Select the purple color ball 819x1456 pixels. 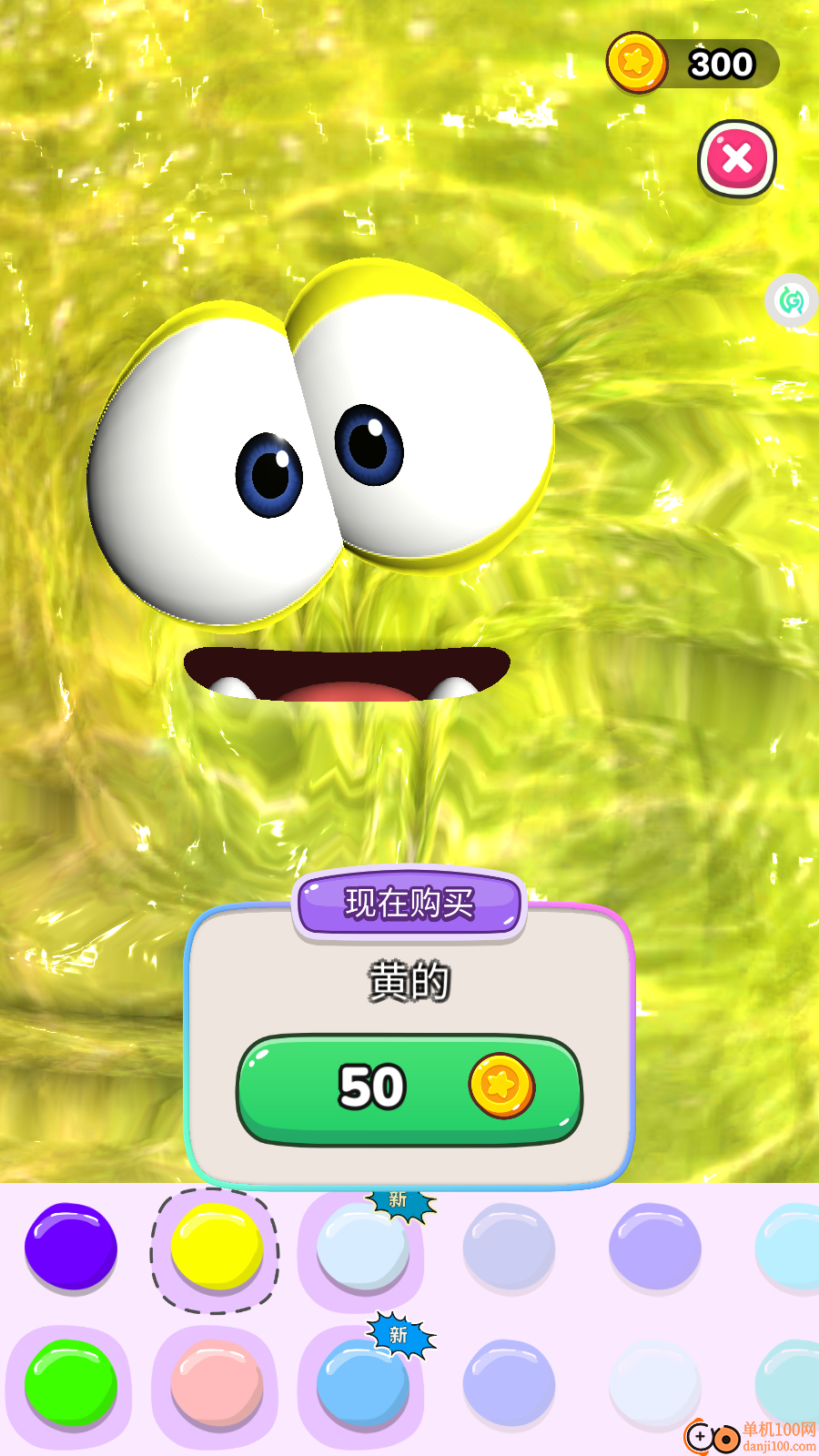(71, 1247)
